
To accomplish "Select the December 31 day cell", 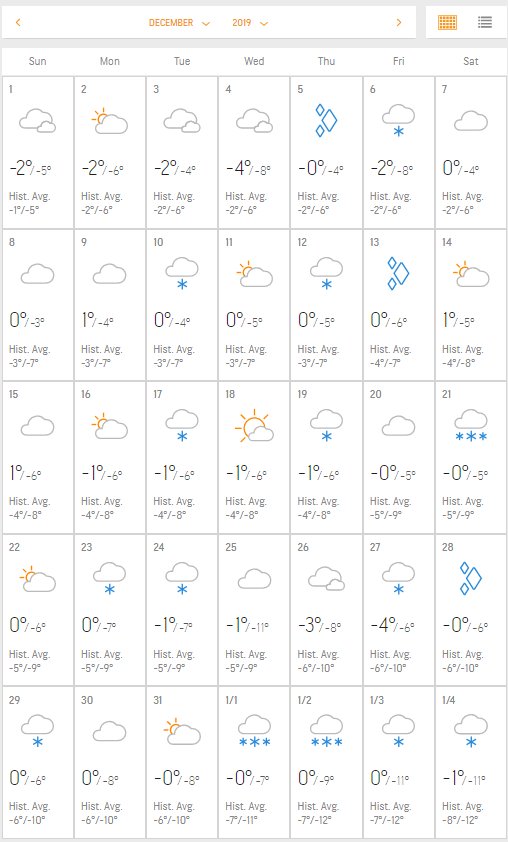I will 182,763.
